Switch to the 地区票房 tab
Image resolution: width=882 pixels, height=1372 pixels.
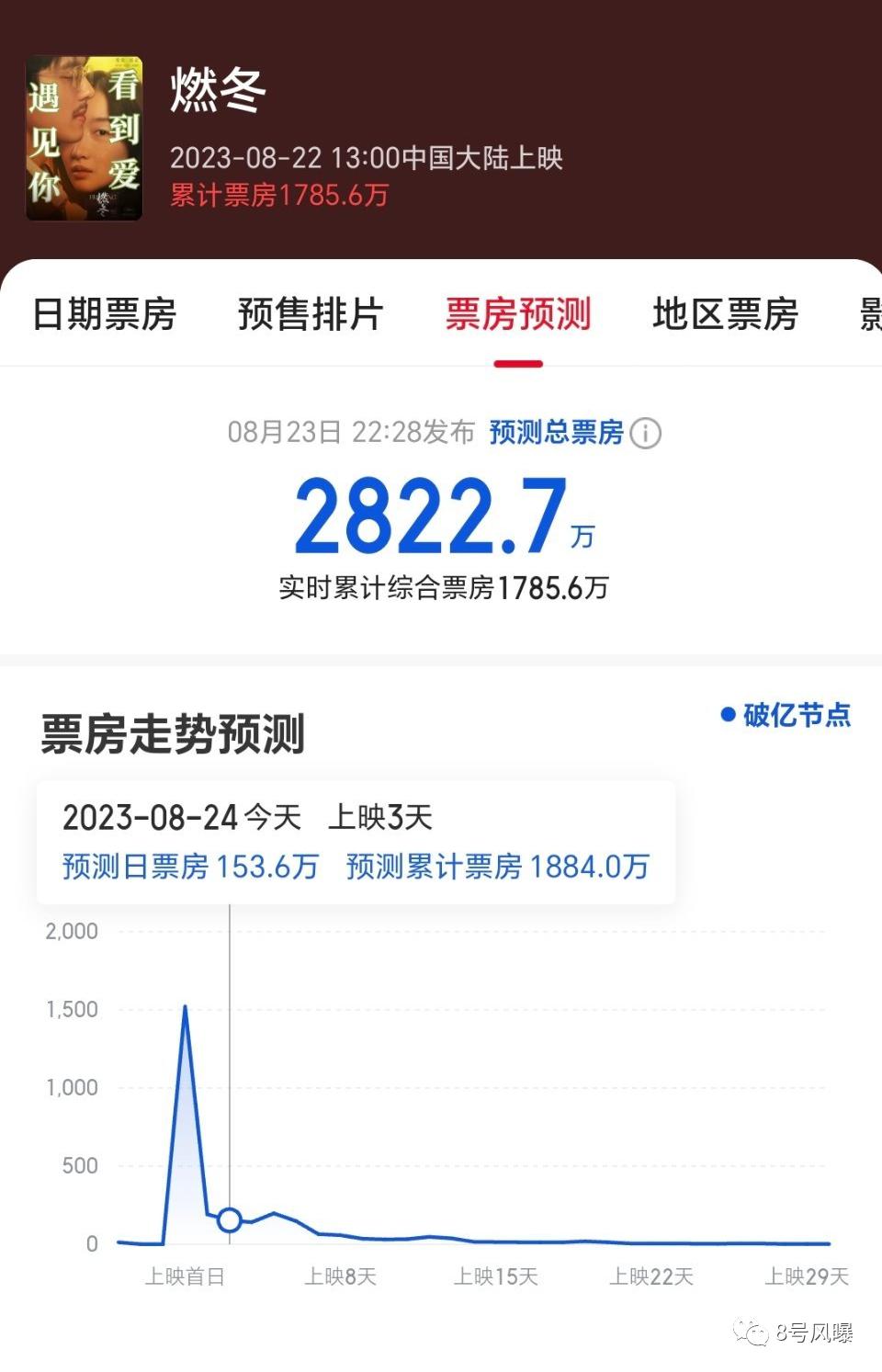point(725,314)
